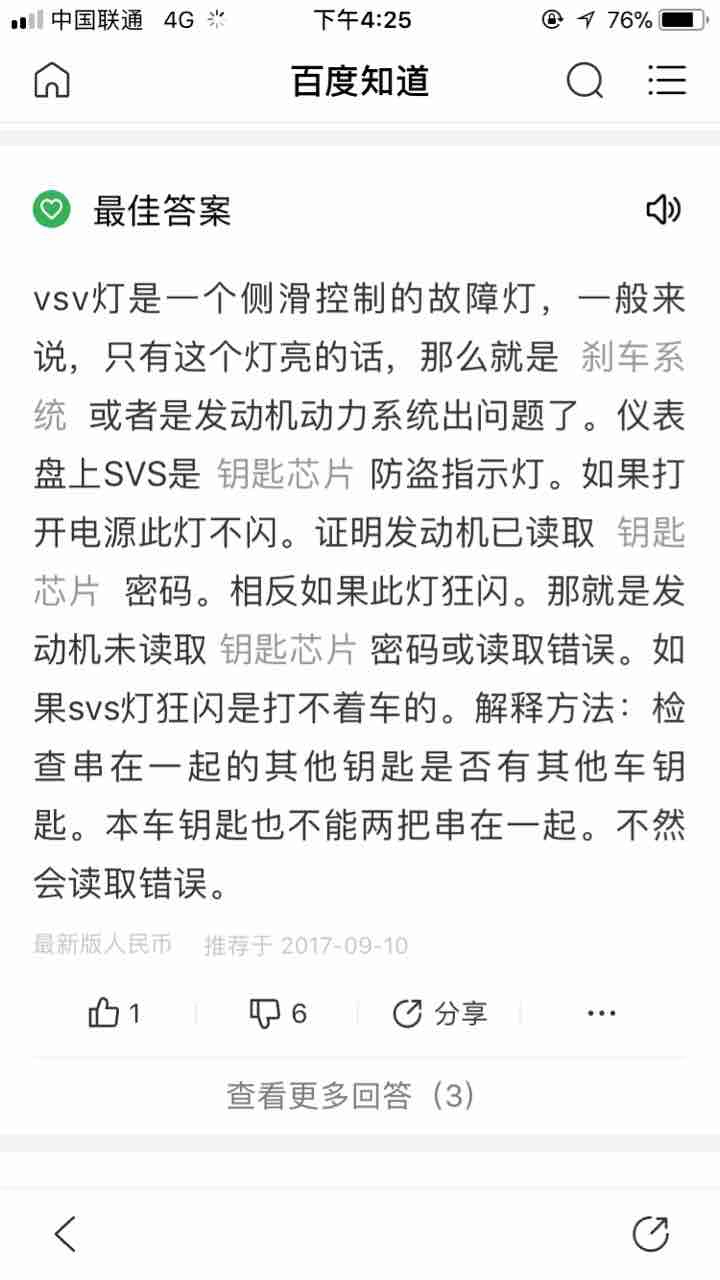Open the search icon in the header
The height and width of the screenshot is (1280, 720).
[585, 80]
